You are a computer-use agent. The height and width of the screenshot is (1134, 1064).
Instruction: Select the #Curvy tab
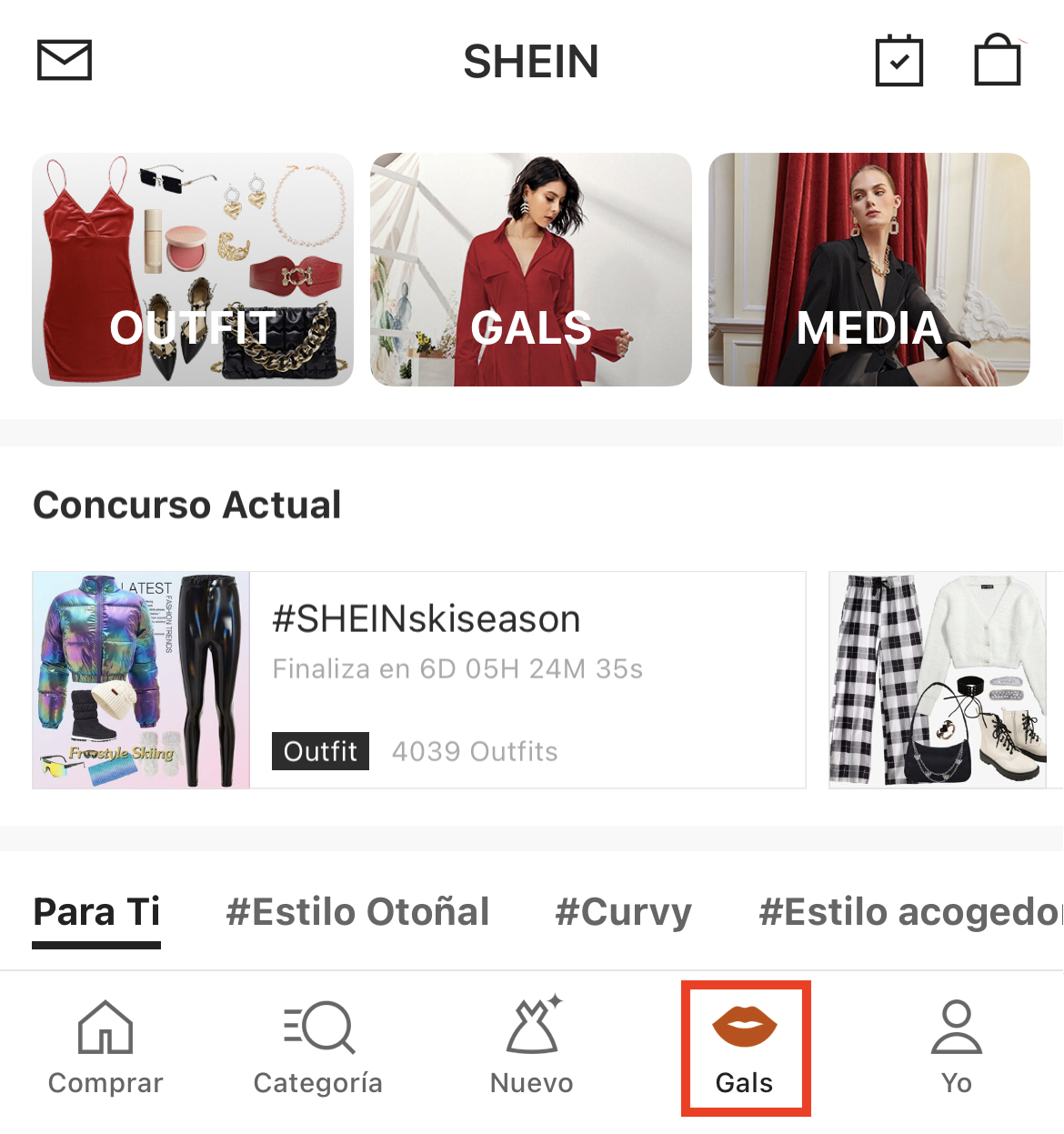tap(622, 912)
